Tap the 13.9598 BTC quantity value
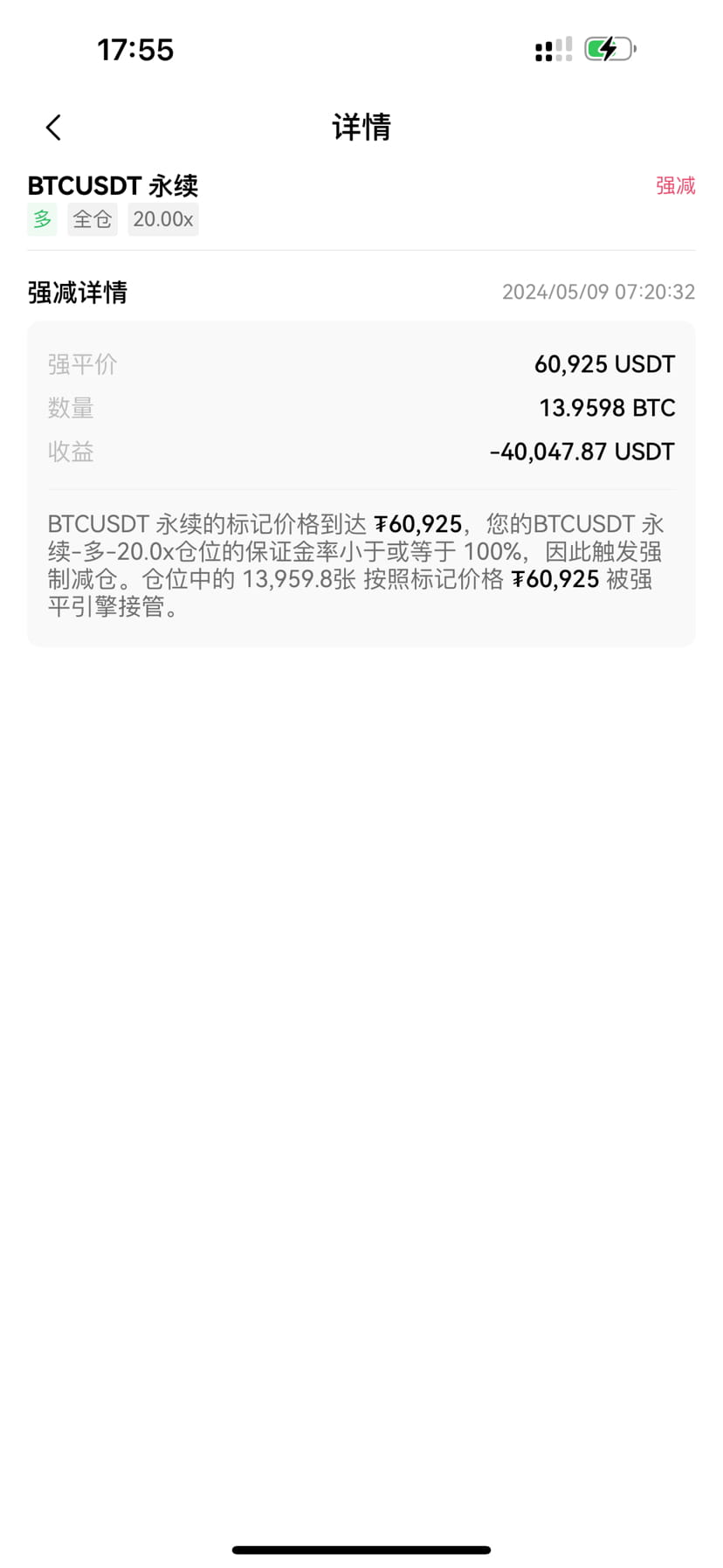The height and width of the screenshot is (1568, 723). pos(607,408)
